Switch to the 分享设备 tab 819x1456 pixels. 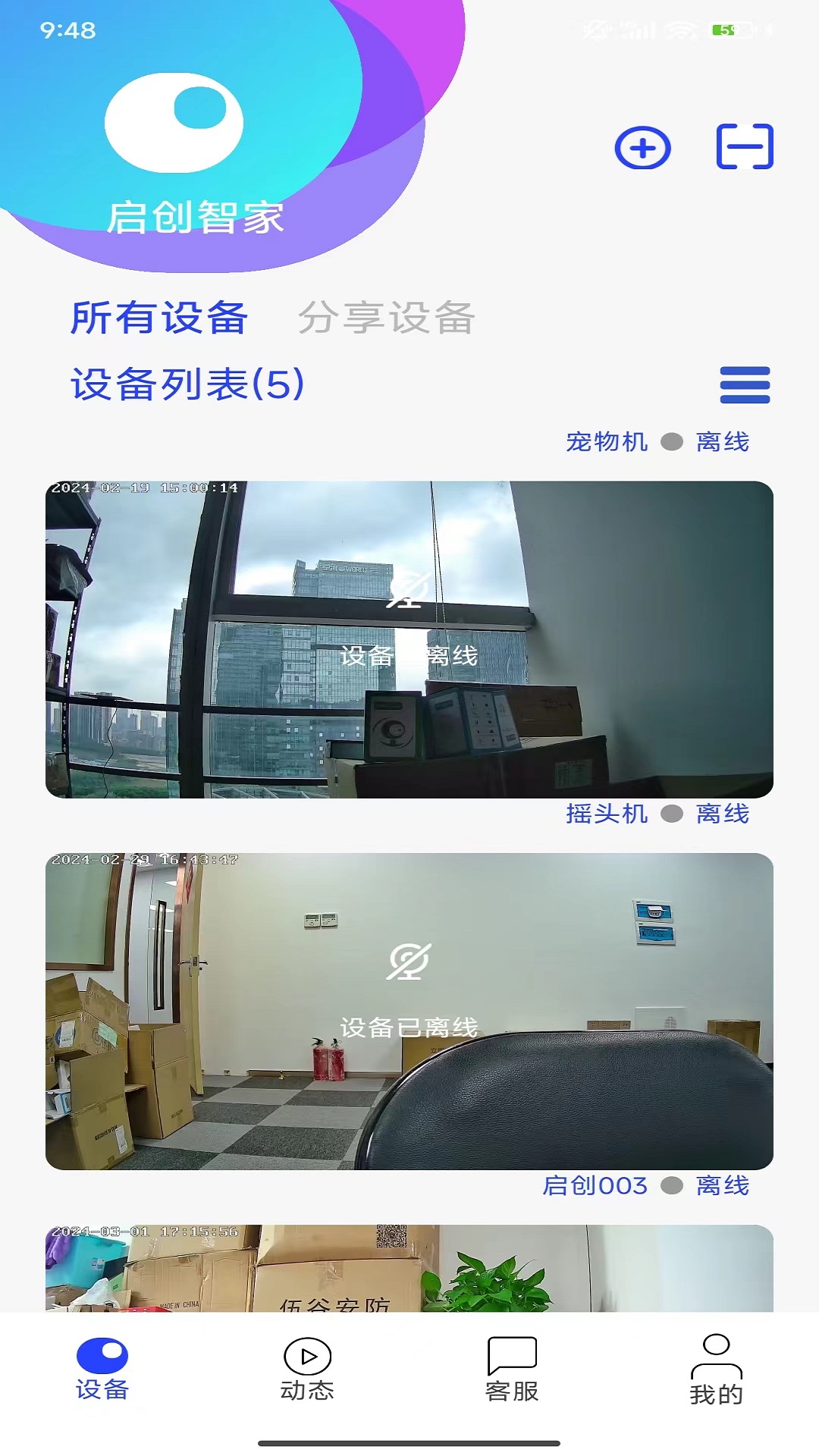(388, 318)
